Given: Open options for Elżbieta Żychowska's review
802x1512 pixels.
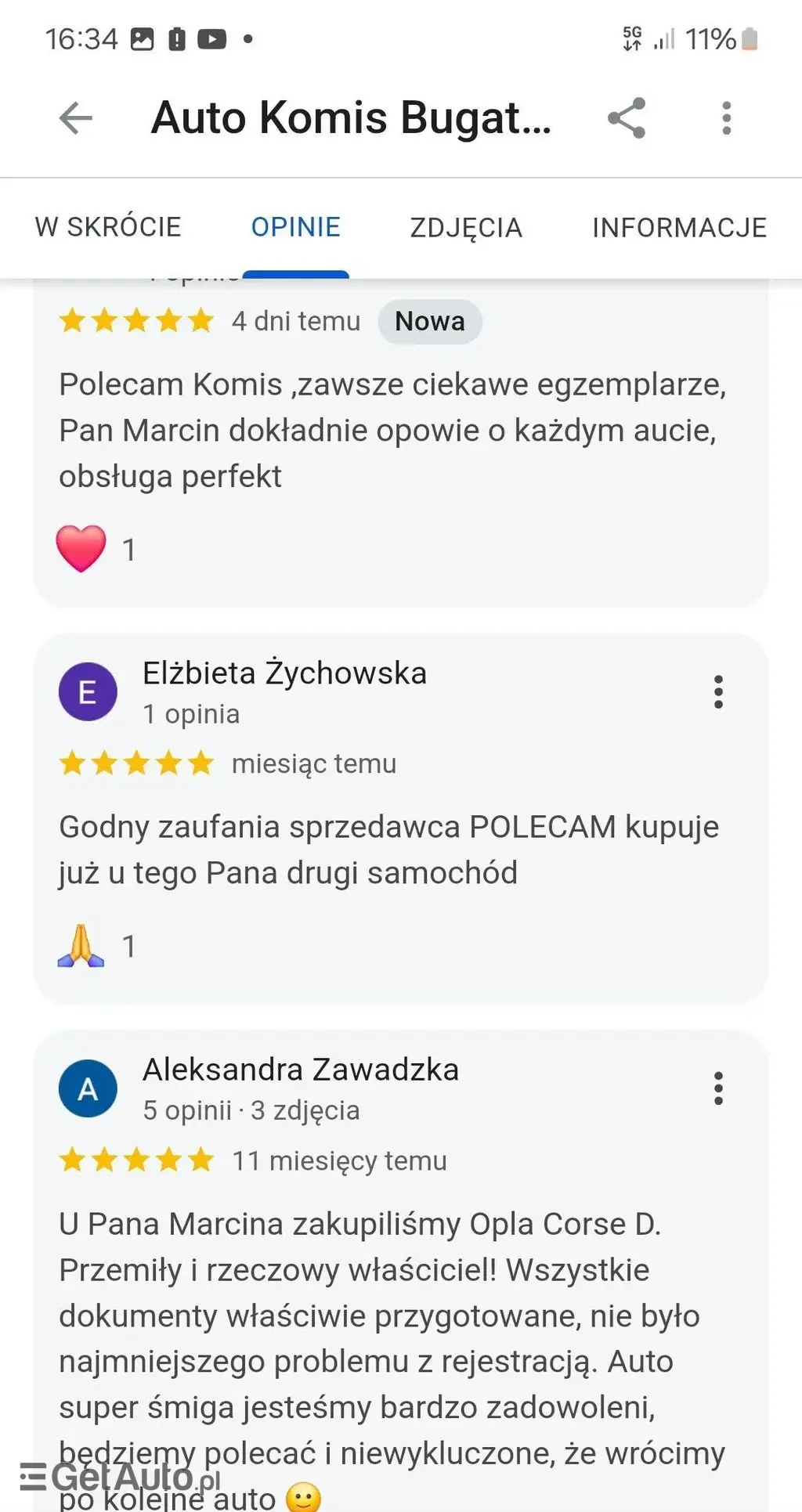Looking at the screenshot, I should [717, 692].
